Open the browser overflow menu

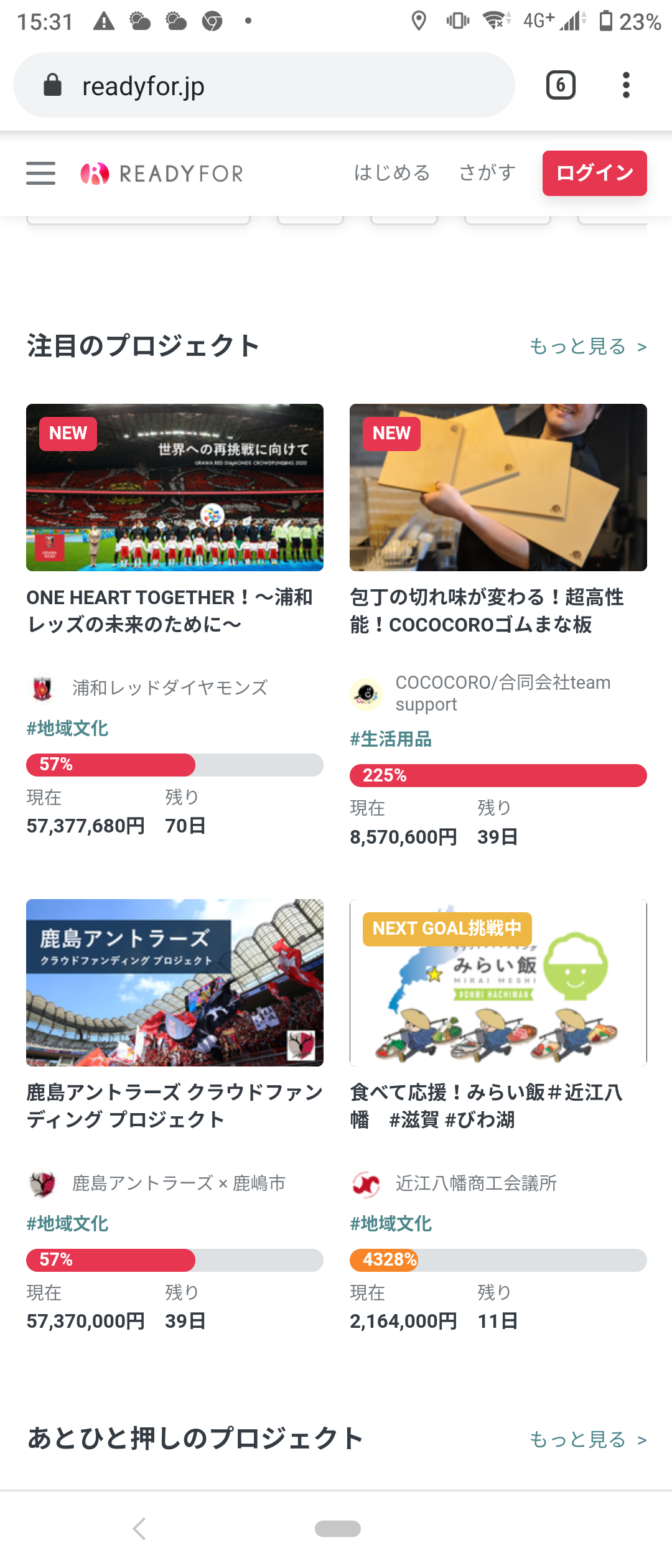626,85
